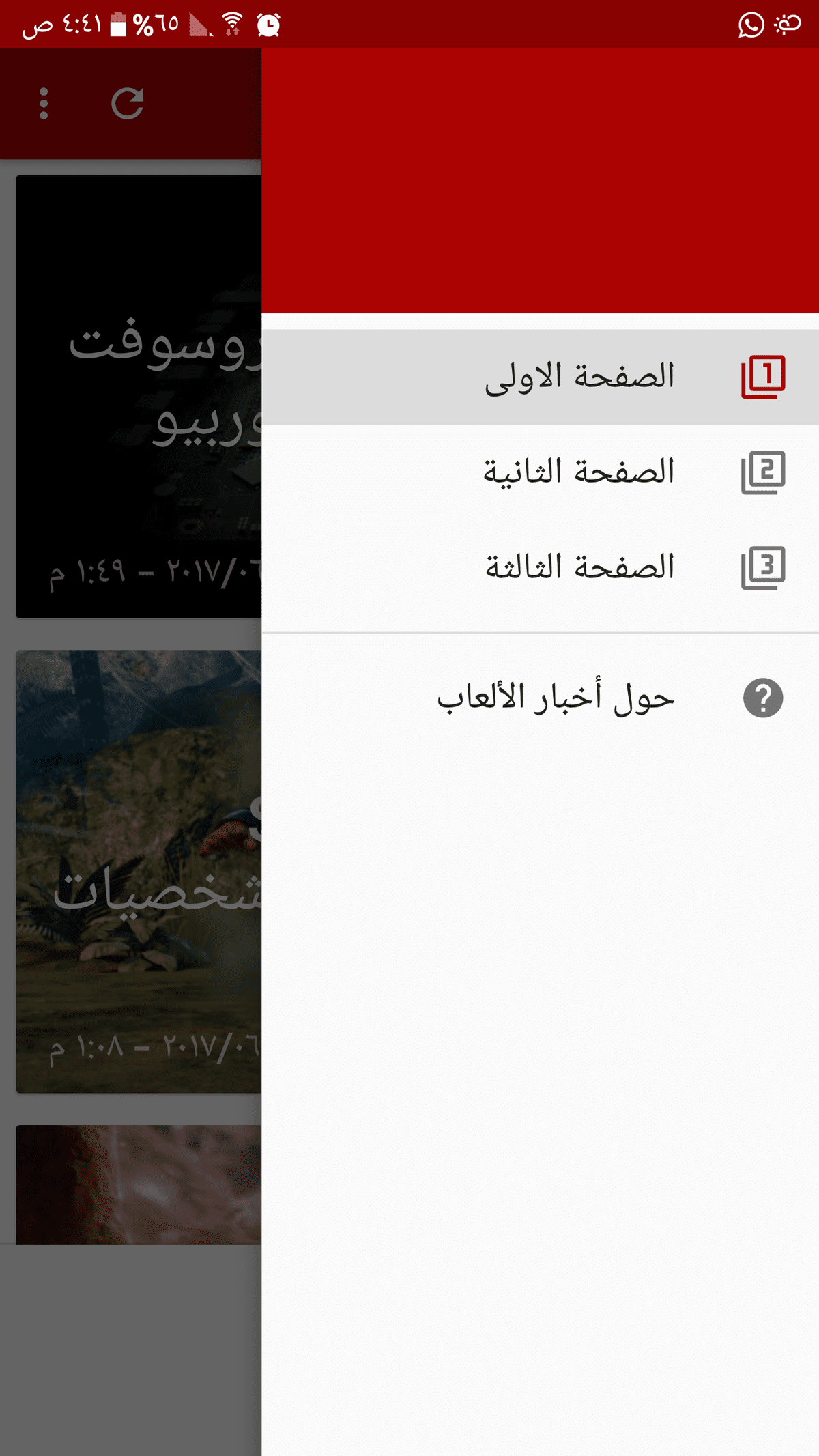Go to الصفحة الثالثة
Screen dimensions: 819x1456
pos(580,568)
